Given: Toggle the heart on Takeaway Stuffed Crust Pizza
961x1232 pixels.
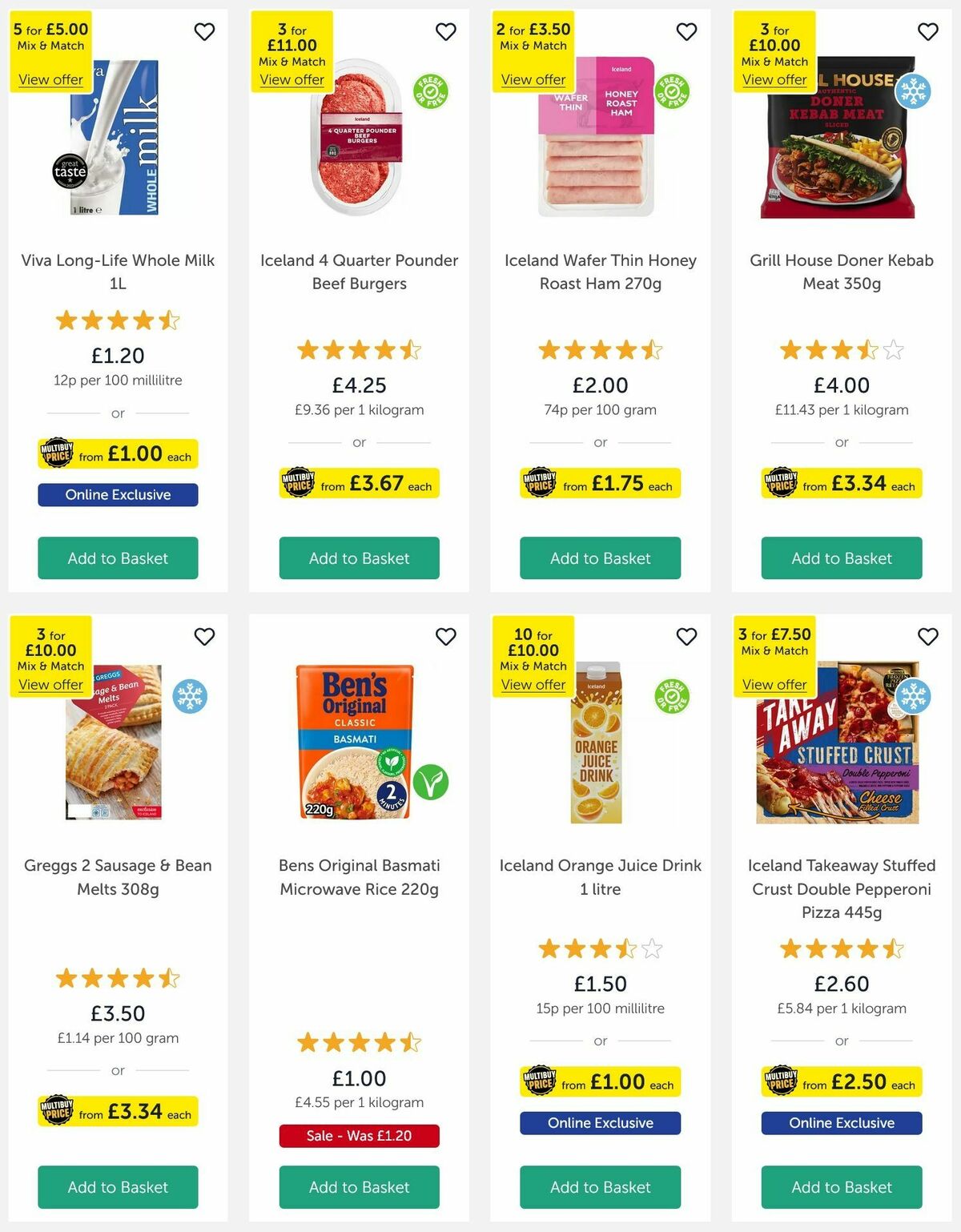Looking at the screenshot, I should coord(927,637).
